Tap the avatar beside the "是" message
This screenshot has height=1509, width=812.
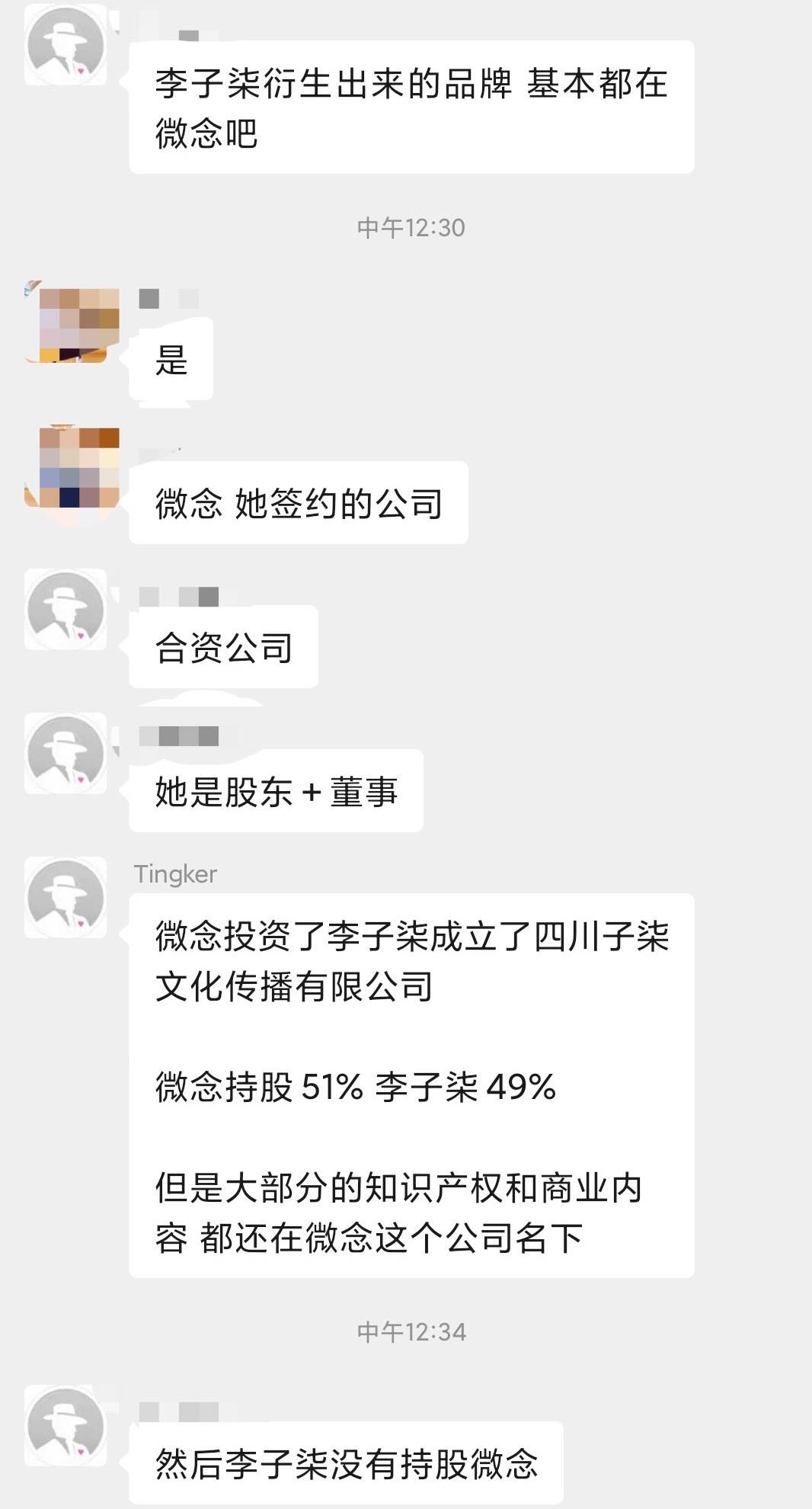[x=72, y=322]
